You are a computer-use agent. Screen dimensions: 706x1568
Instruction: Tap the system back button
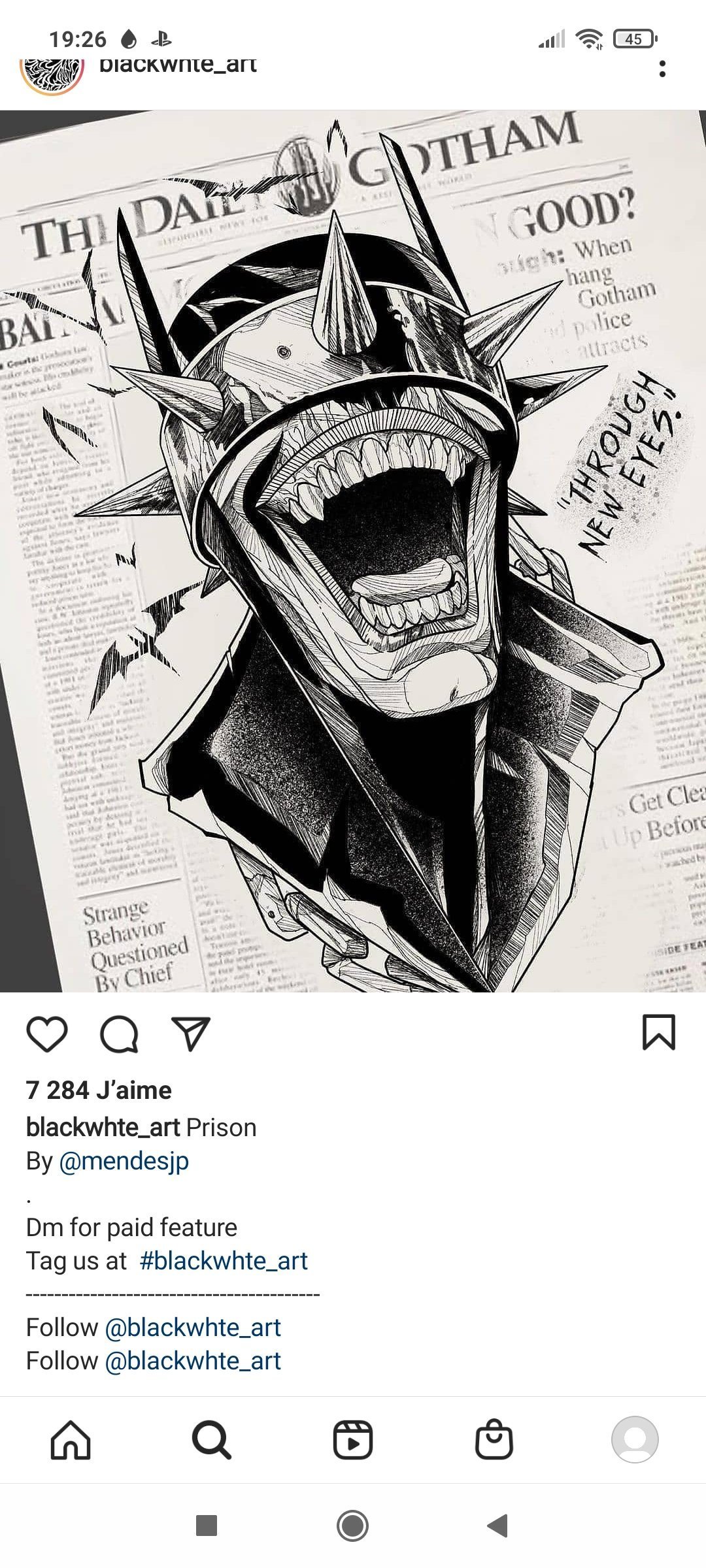tap(498, 1526)
